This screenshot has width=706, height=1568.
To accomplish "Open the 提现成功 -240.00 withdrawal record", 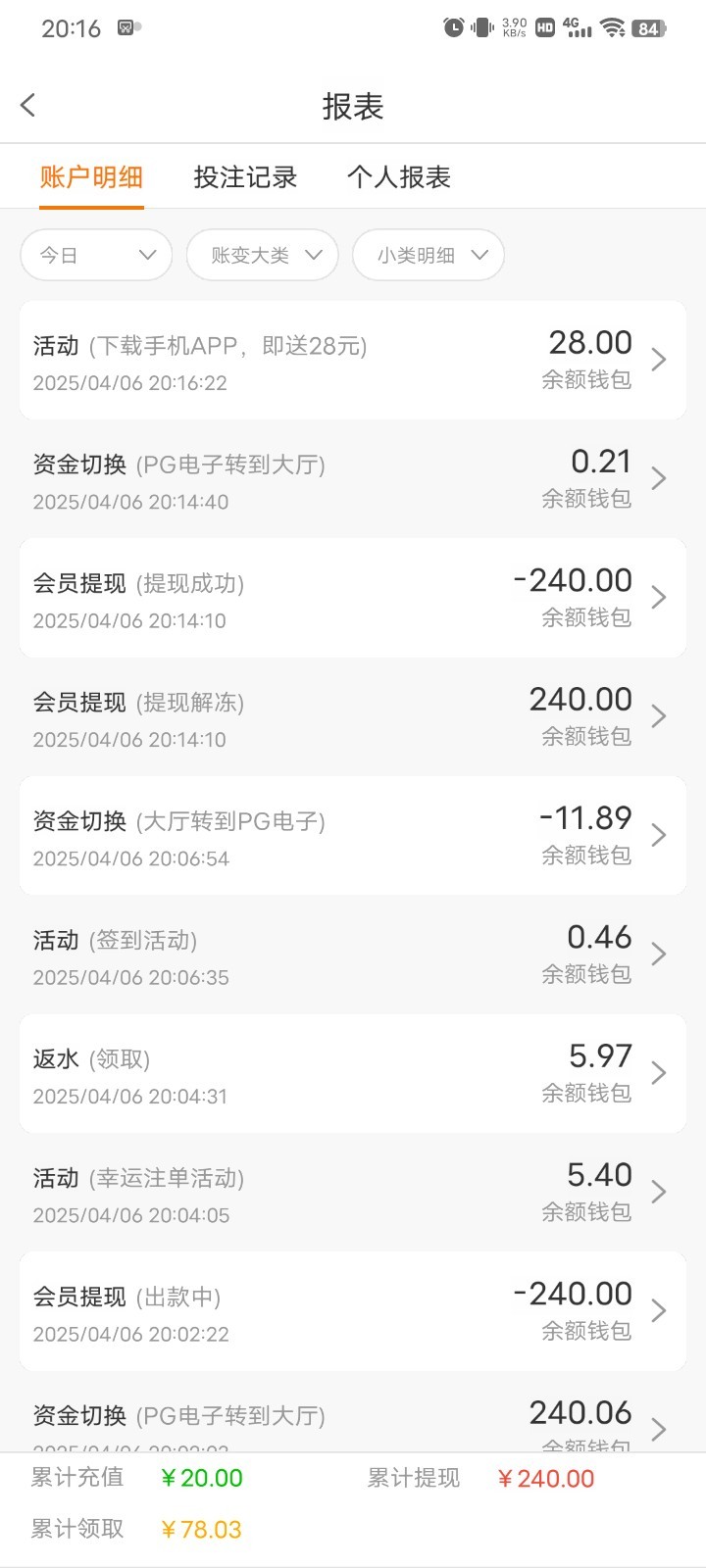I will [353, 598].
